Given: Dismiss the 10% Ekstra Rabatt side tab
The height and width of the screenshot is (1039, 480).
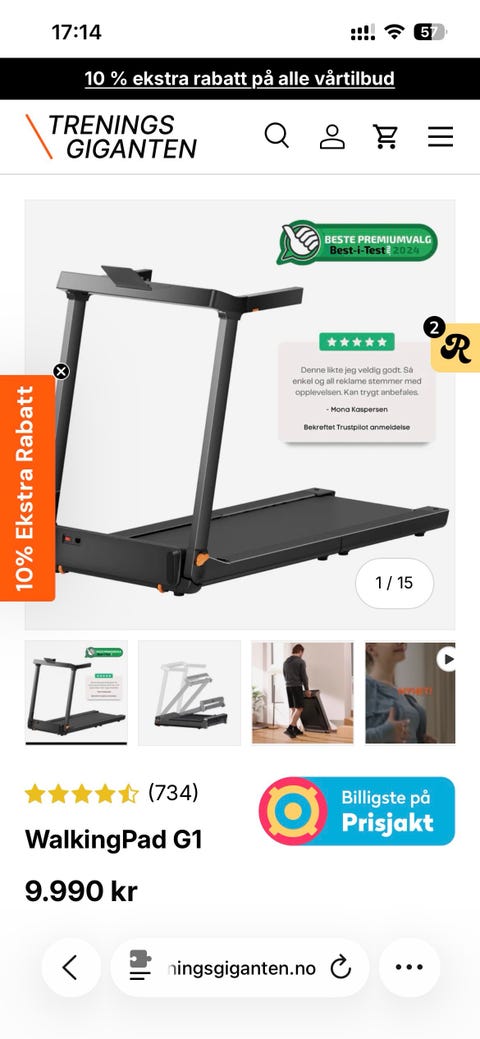Looking at the screenshot, I should 60,371.
